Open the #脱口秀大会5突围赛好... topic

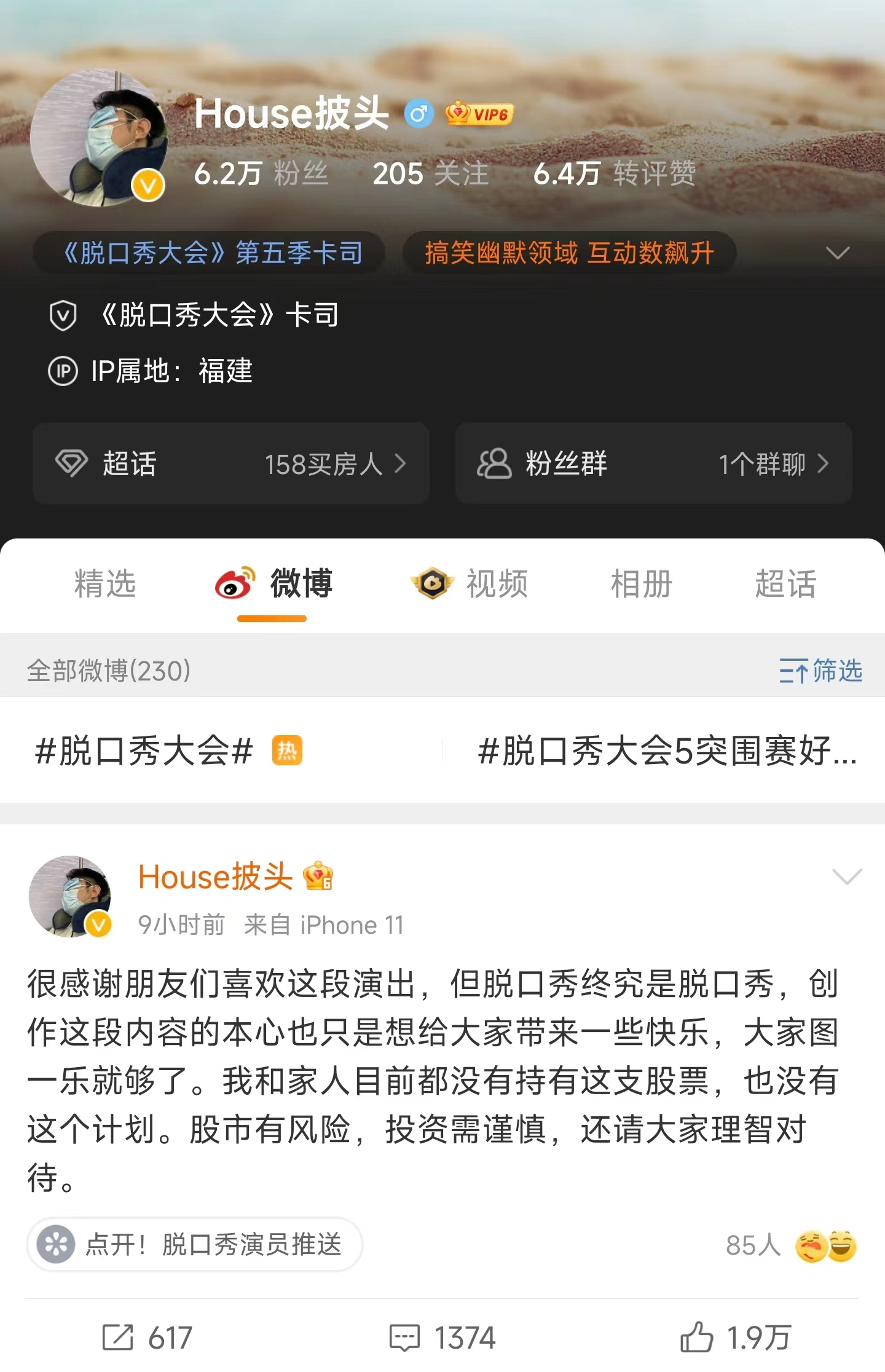pyautogui.click(x=667, y=751)
